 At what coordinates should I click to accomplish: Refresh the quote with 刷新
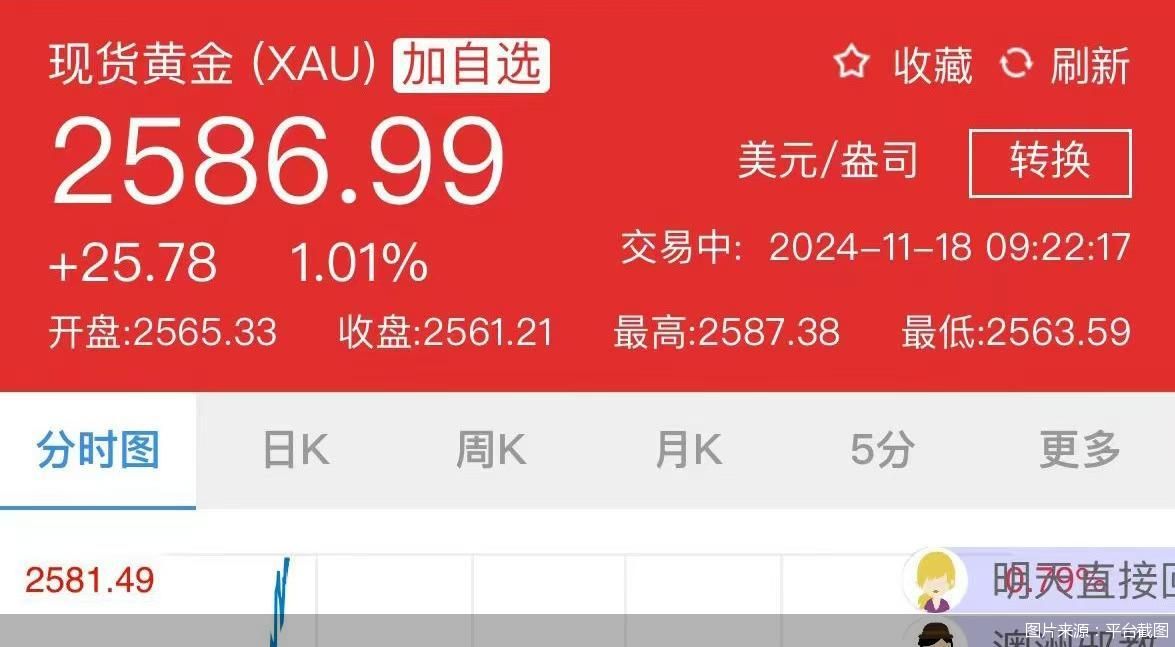tap(1065, 66)
